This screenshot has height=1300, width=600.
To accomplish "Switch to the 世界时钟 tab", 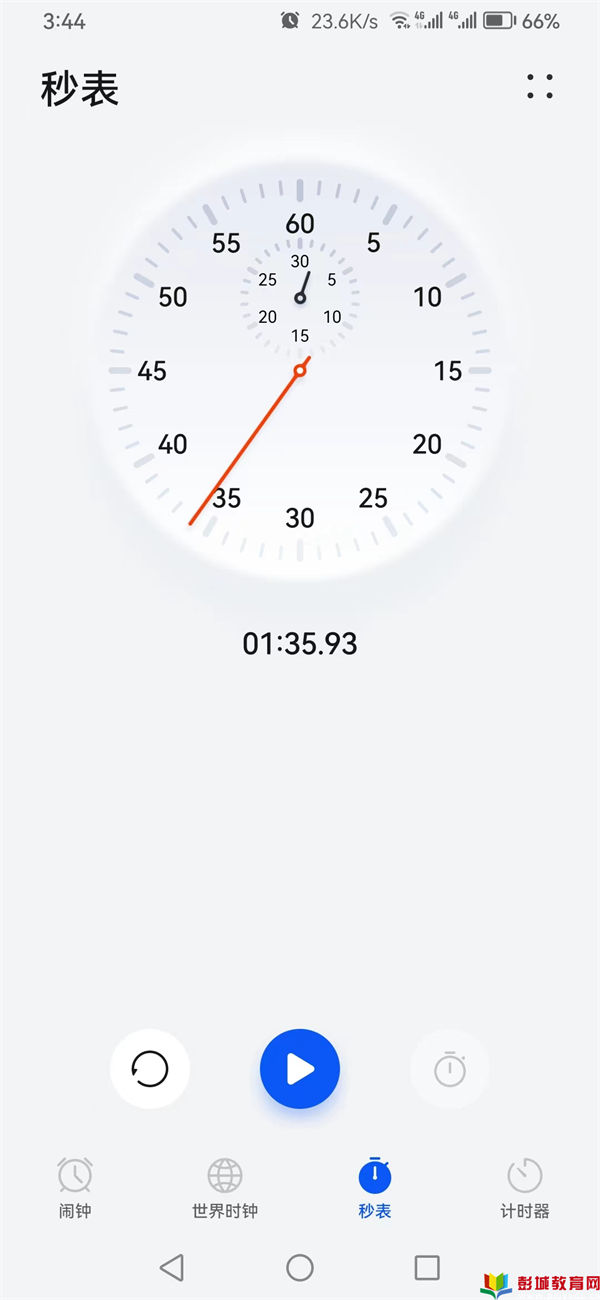I will (x=225, y=1188).
